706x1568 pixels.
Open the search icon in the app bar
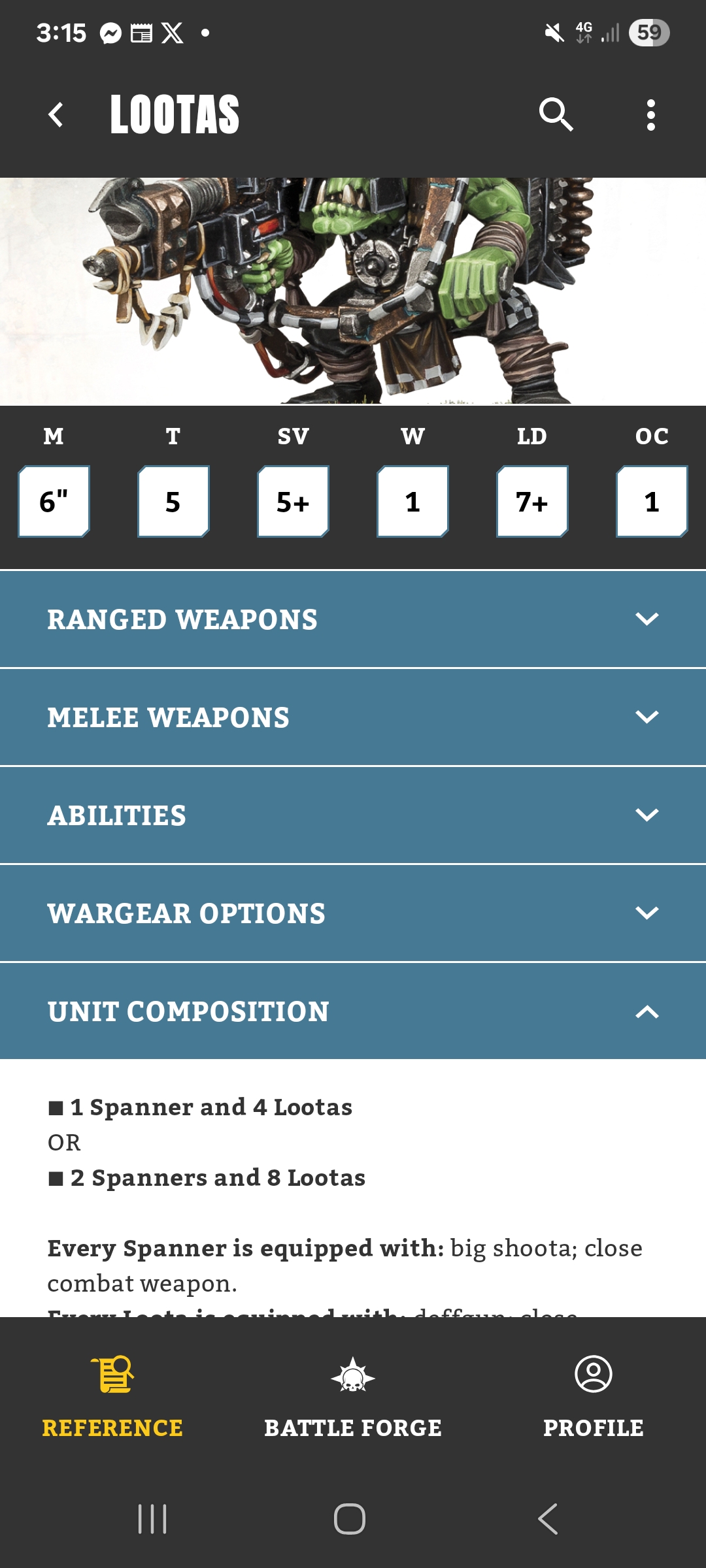pyautogui.click(x=556, y=115)
